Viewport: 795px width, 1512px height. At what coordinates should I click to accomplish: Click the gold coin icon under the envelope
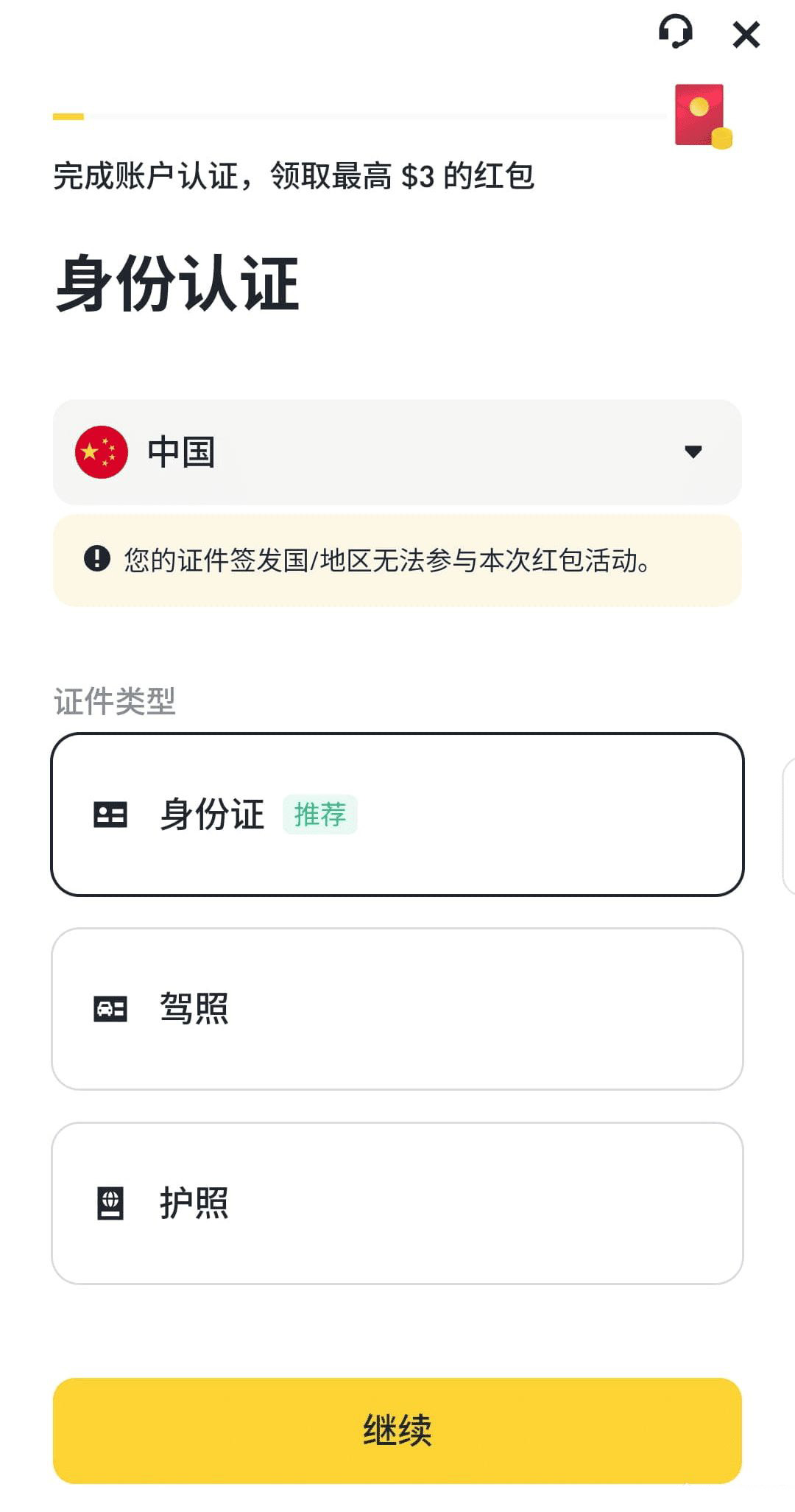coord(722,136)
